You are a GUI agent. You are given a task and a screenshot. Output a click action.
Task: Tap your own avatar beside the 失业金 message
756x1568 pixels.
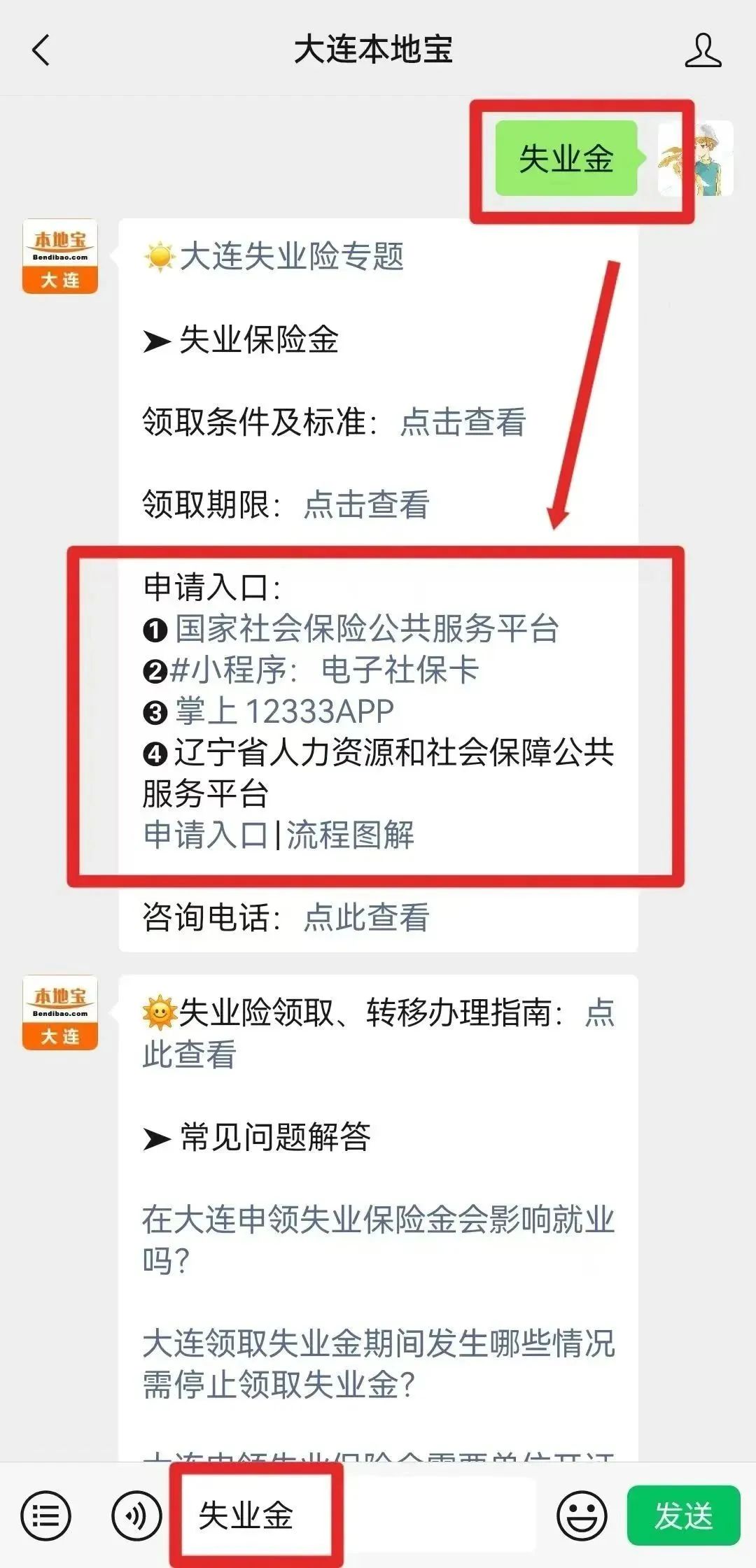[x=695, y=158]
